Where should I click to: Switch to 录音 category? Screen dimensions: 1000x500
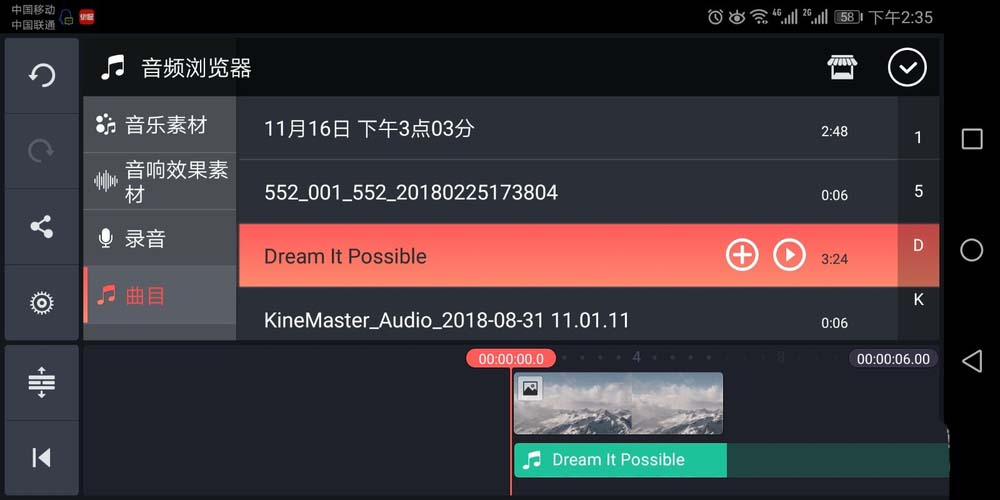coord(160,239)
